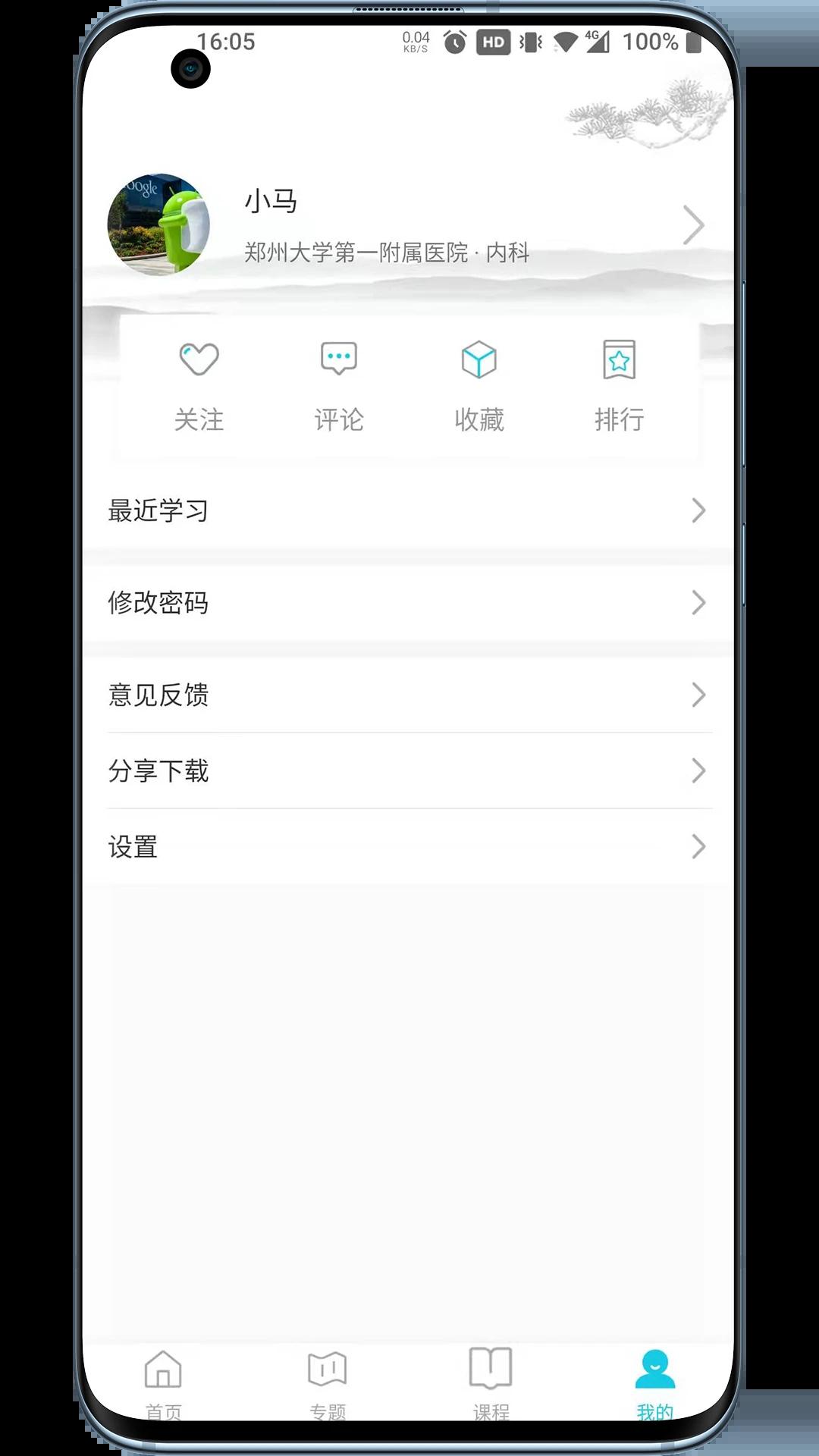The height and width of the screenshot is (1456, 819).
Task: Open 修改密码 to change password
Action: pyautogui.click(x=409, y=603)
